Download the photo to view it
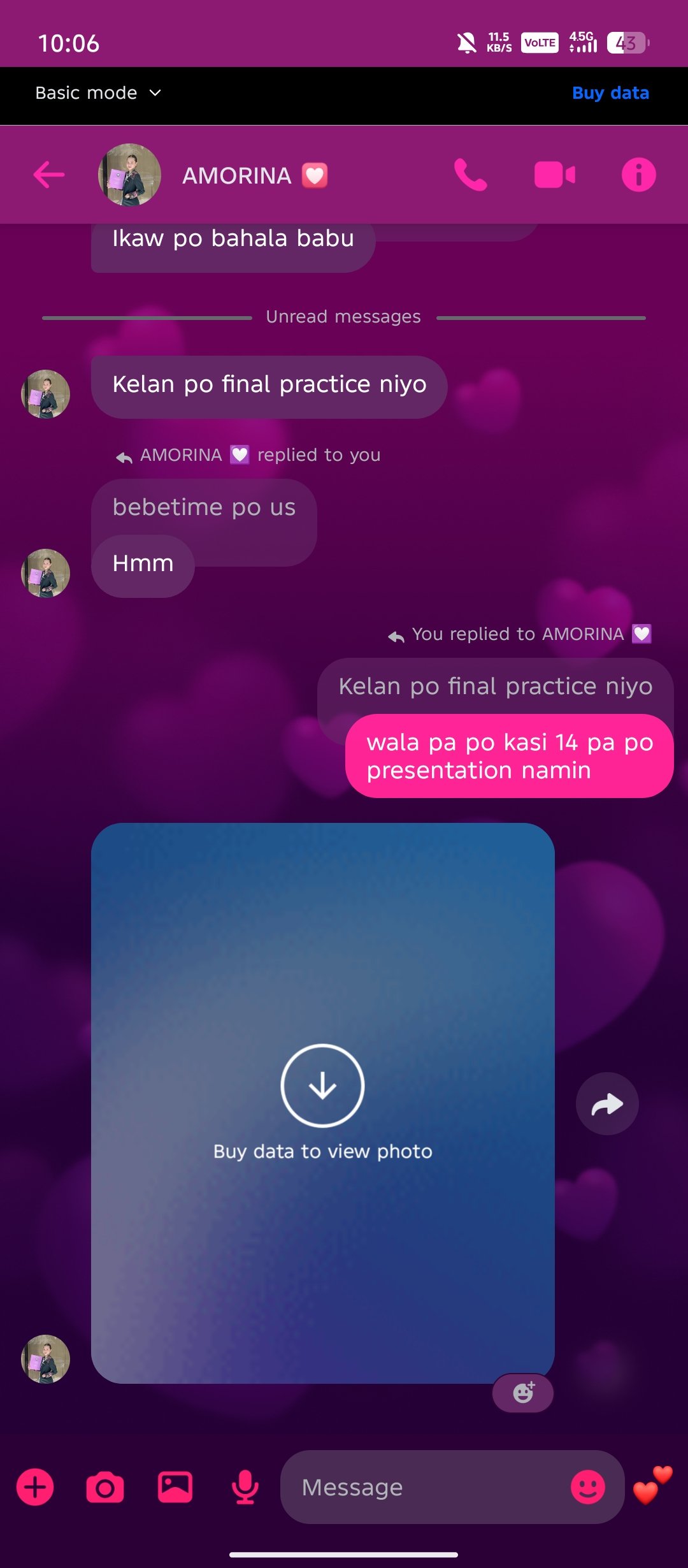 (x=322, y=1085)
